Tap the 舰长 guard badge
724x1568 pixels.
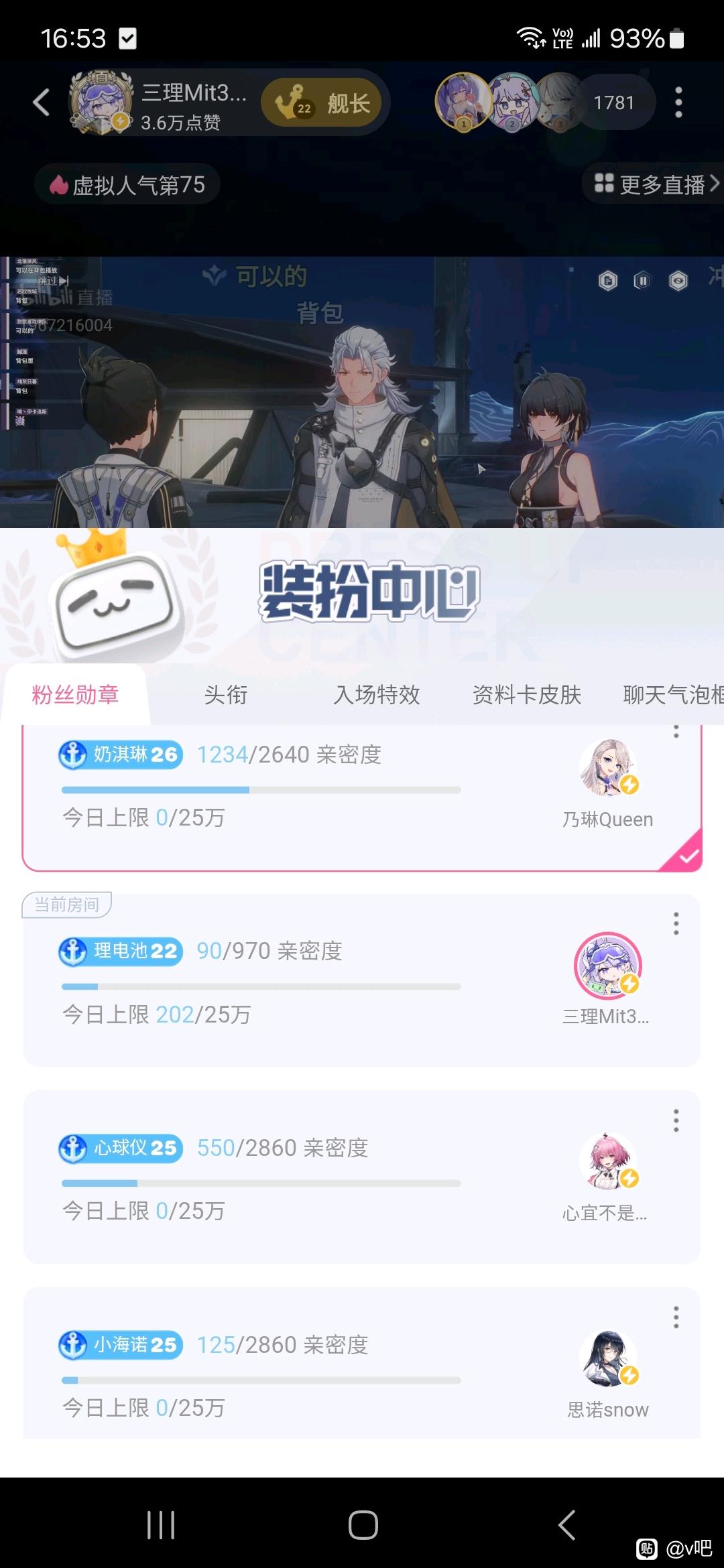click(321, 103)
